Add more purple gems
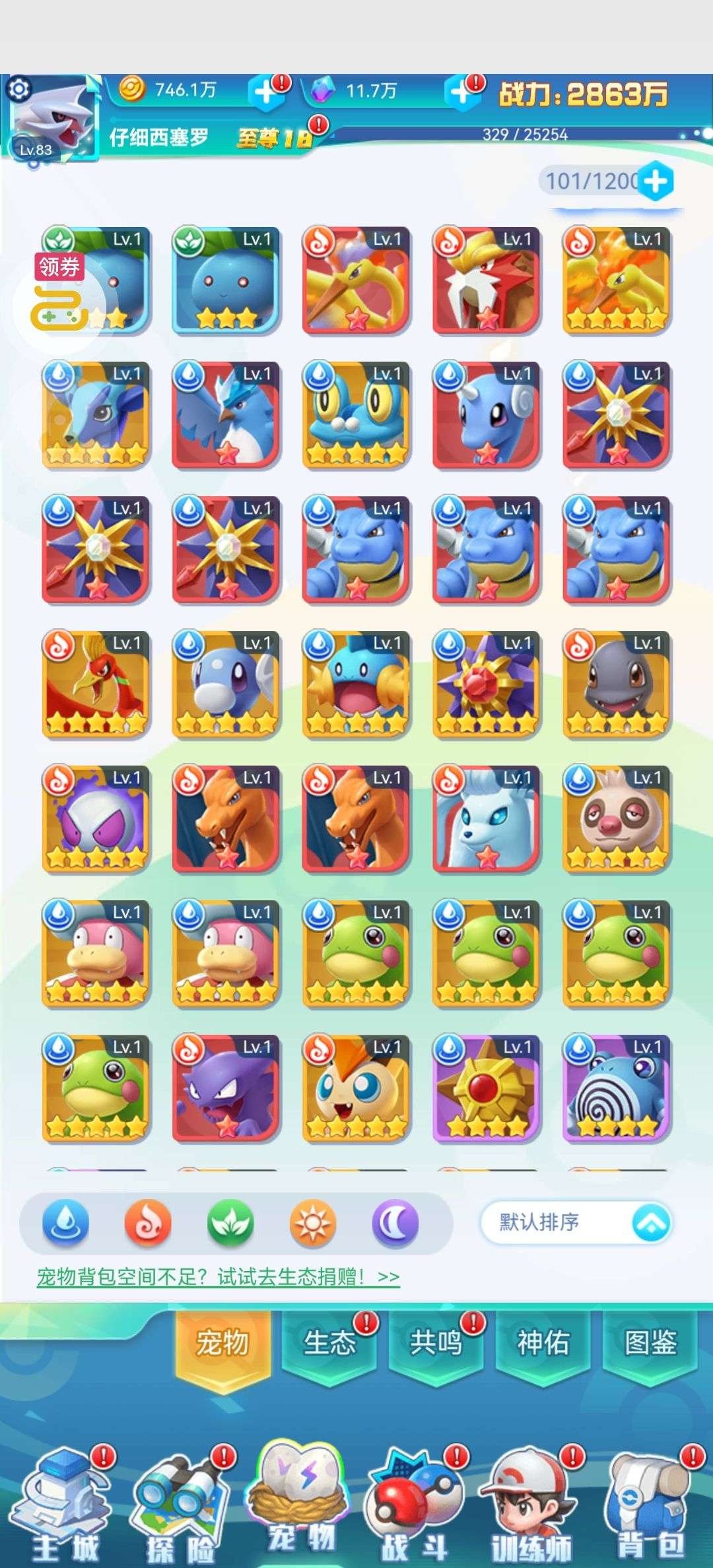 (463, 92)
